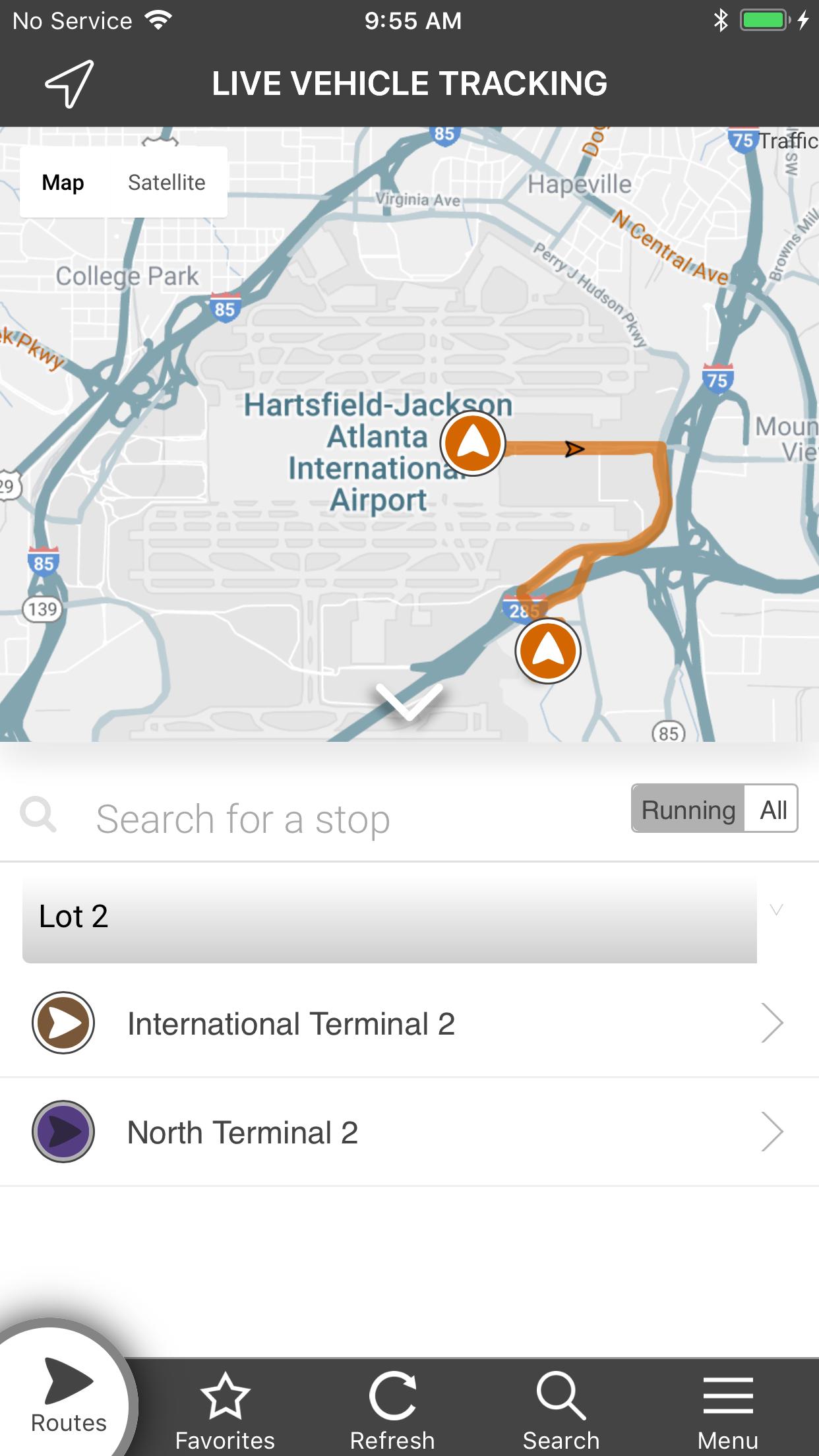Show All routes

click(772, 809)
